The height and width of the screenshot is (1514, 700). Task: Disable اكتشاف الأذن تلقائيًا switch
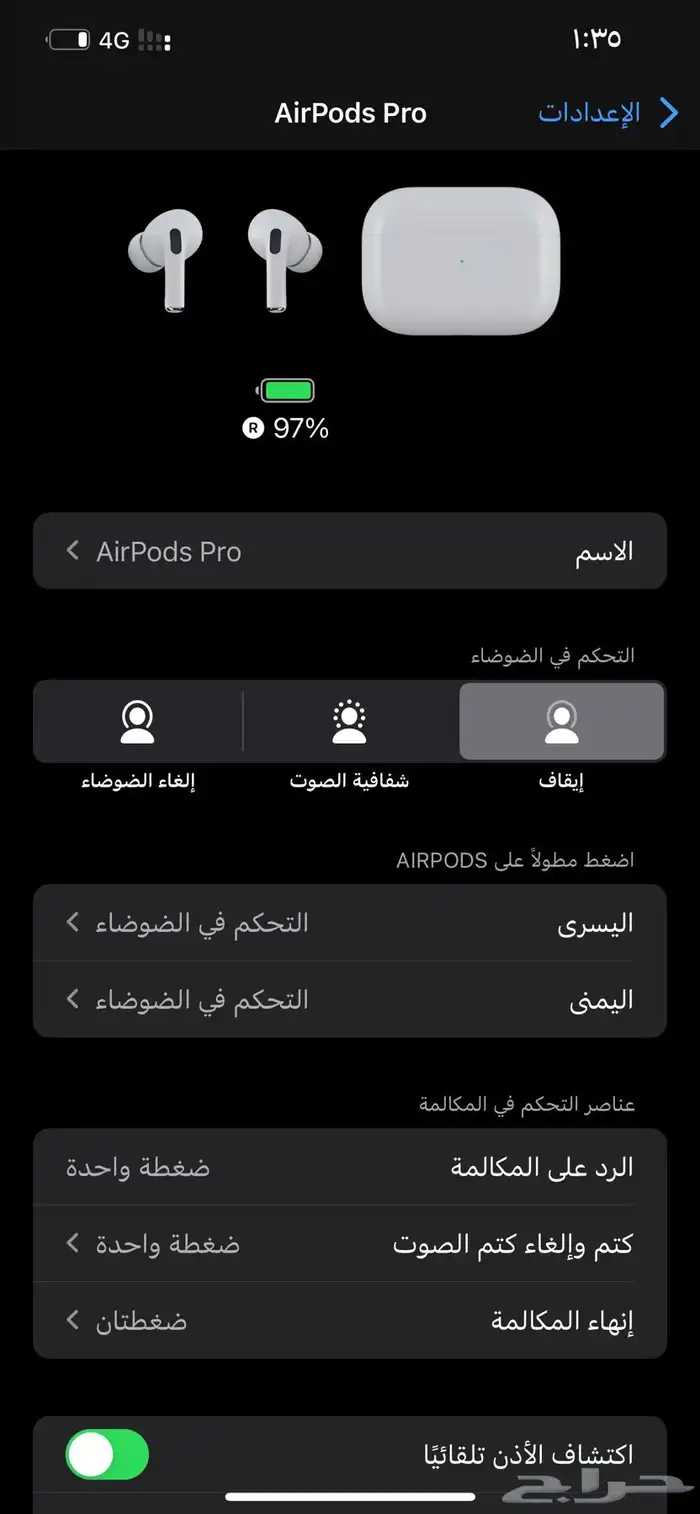coord(107,1454)
